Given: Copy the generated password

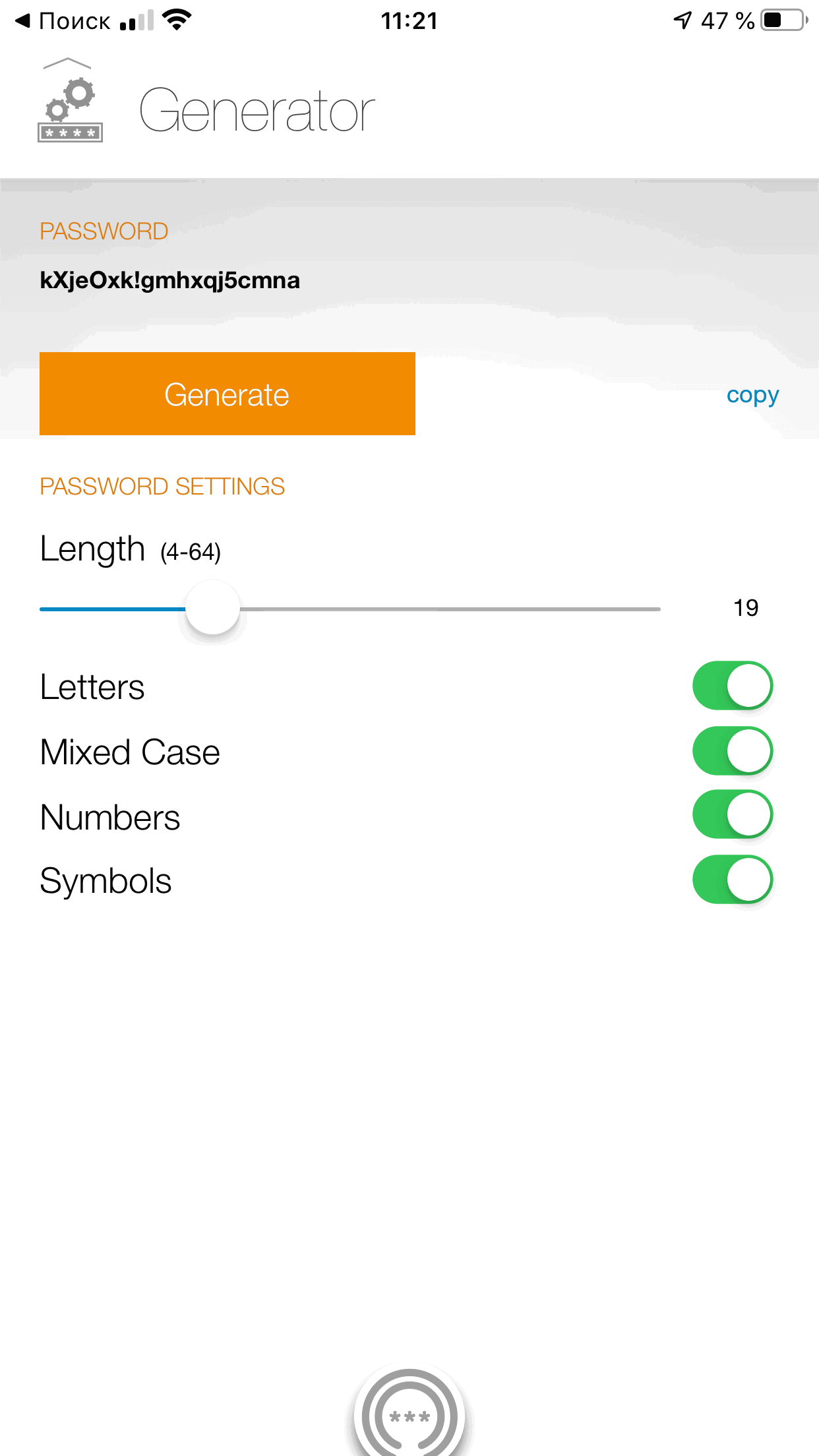Looking at the screenshot, I should tap(752, 395).
